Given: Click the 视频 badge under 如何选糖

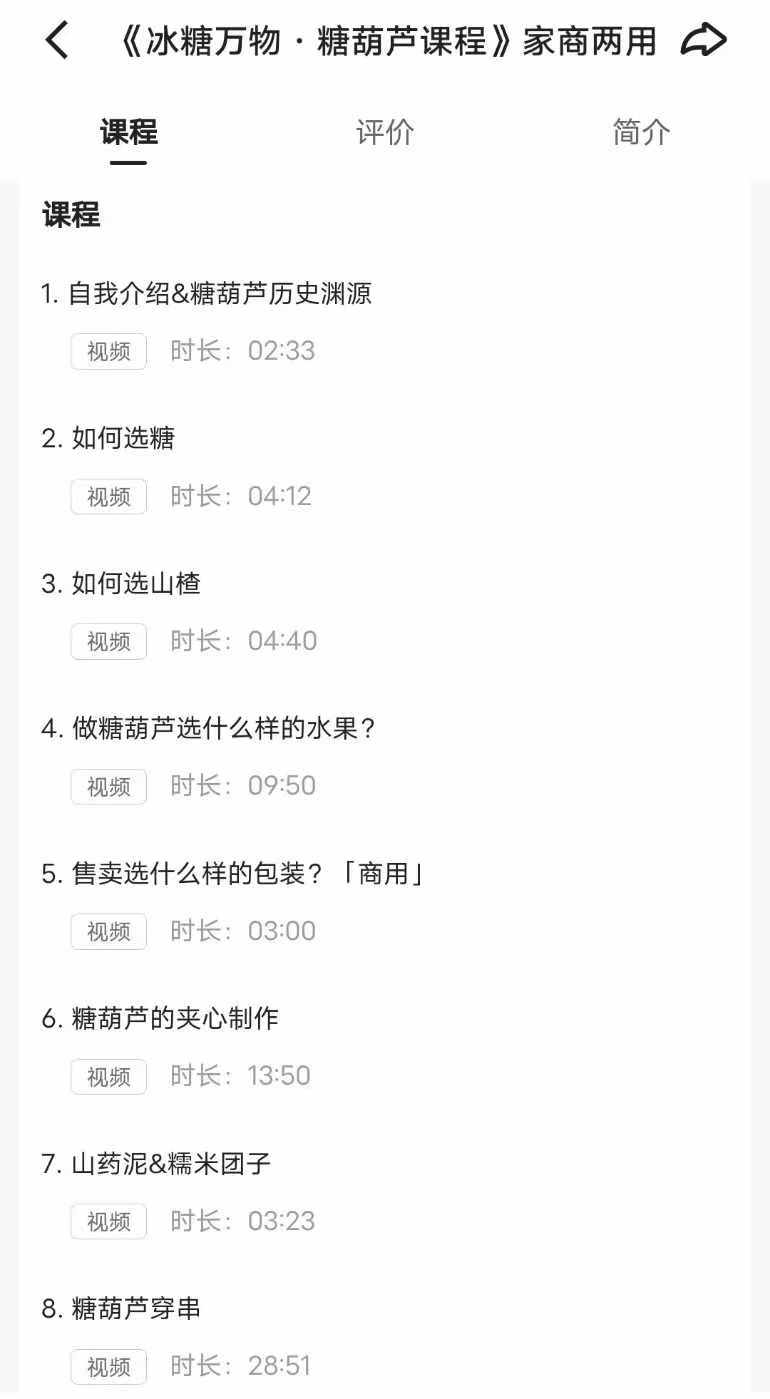Looking at the screenshot, I should 108,496.
